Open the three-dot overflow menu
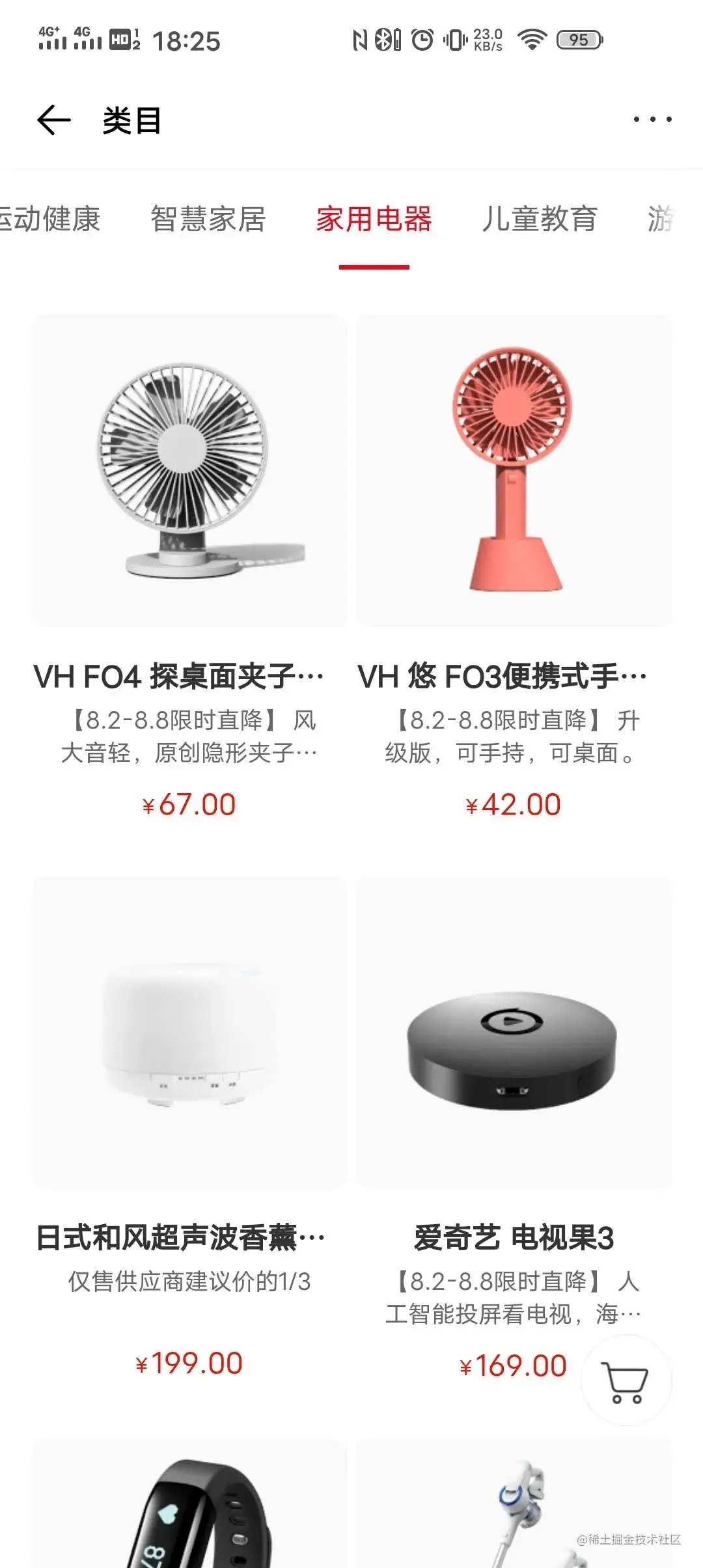This screenshot has width=703, height=1568. (x=652, y=120)
